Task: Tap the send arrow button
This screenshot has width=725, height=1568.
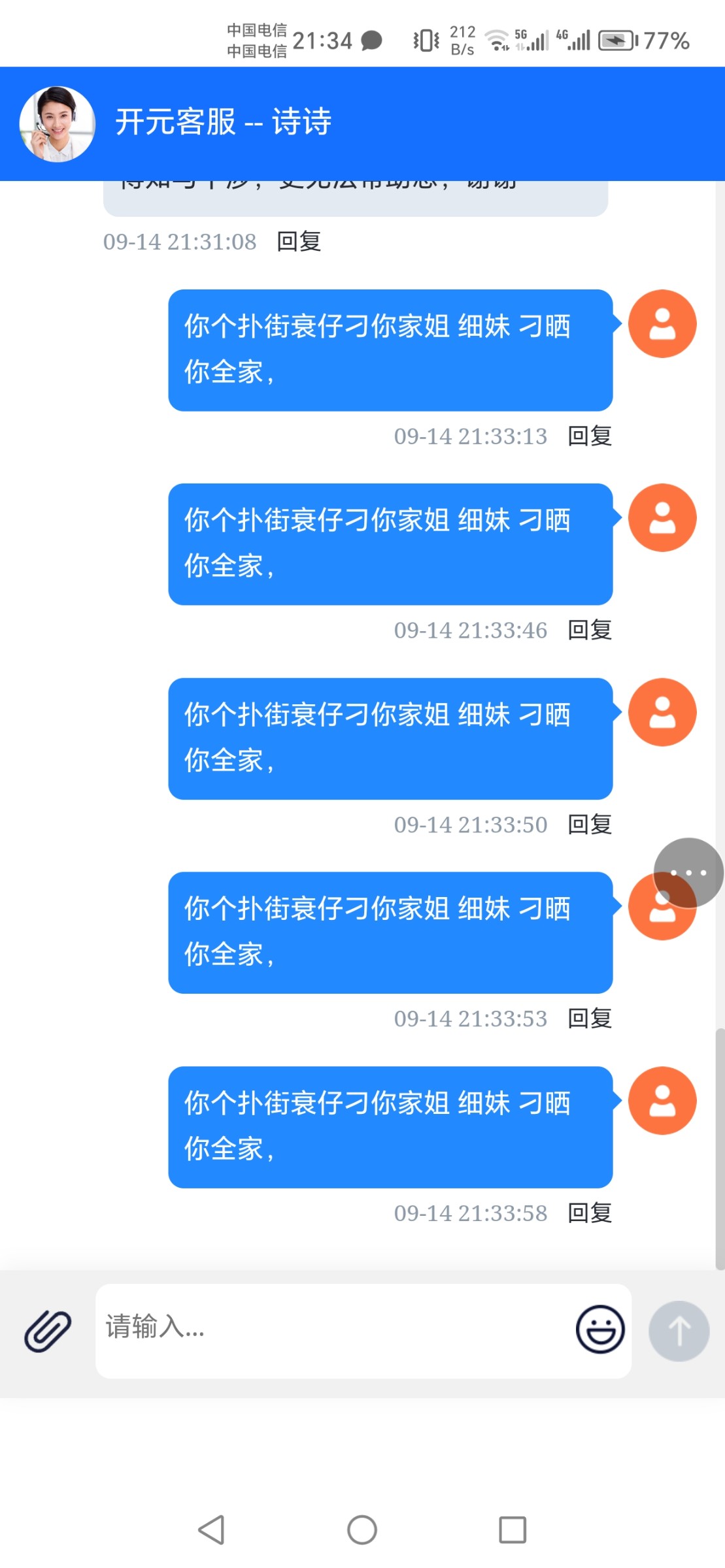Action: (679, 1331)
